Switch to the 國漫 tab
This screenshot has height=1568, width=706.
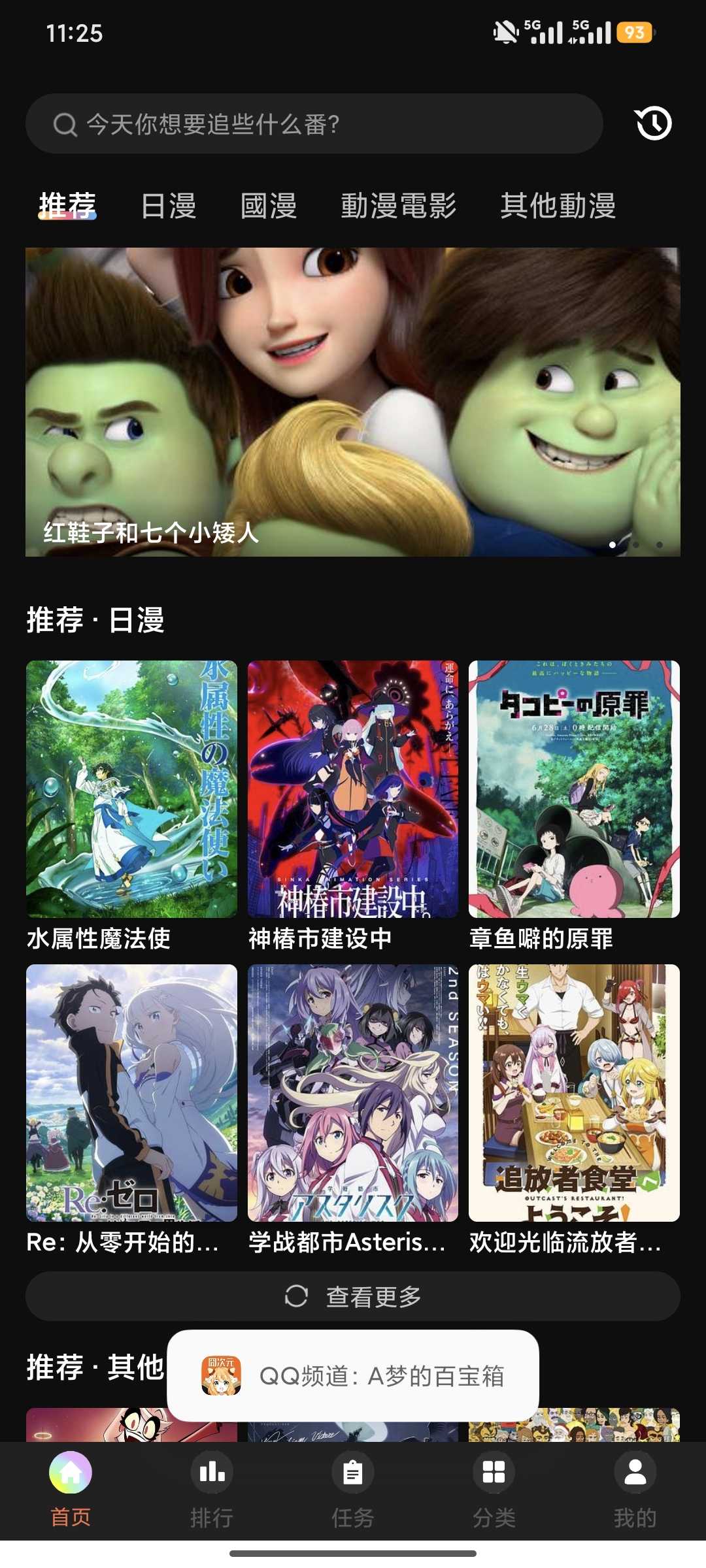(269, 206)
